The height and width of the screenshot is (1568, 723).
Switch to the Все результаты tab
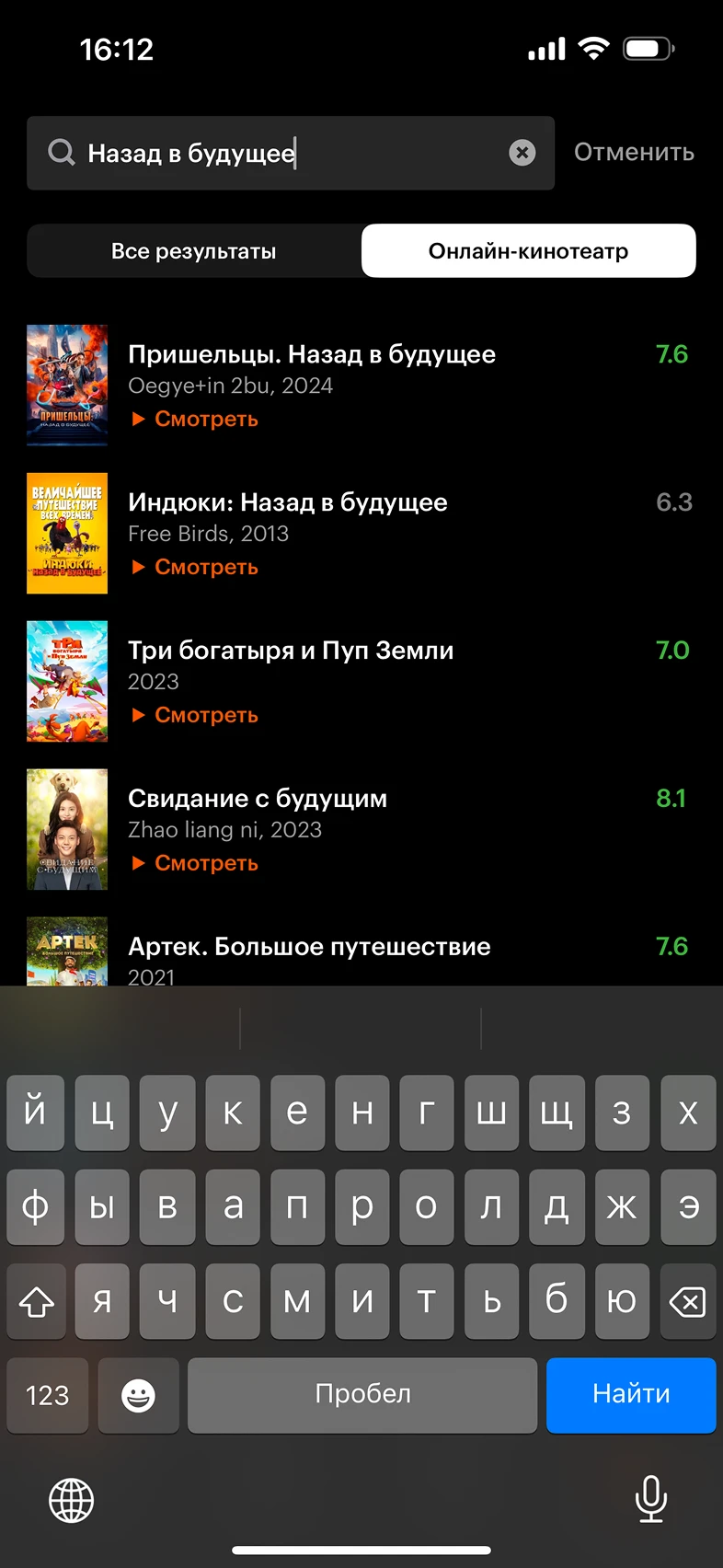[x=194, y=251]
